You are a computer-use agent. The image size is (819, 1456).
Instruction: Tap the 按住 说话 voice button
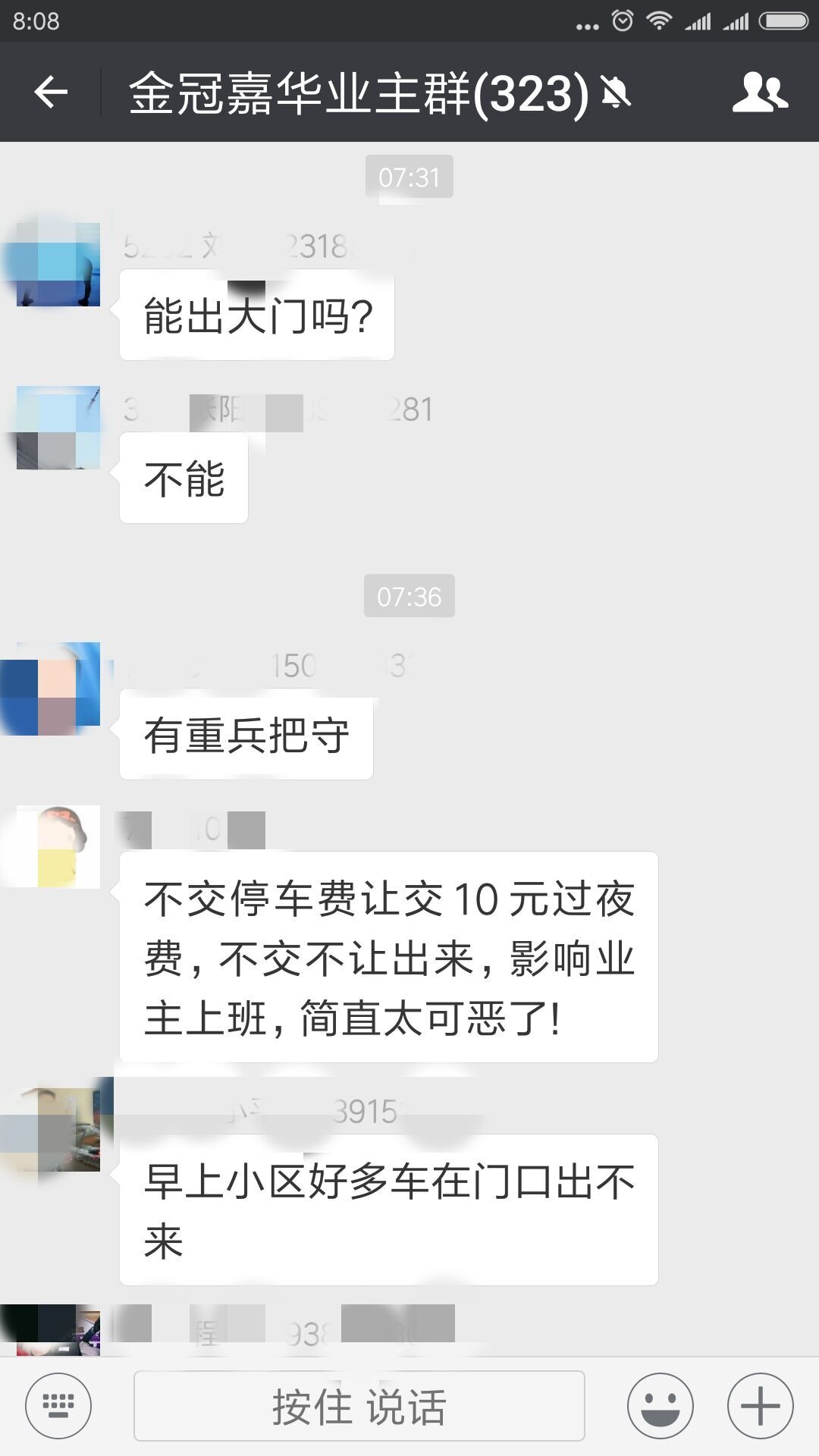[x=359, y=1405]
